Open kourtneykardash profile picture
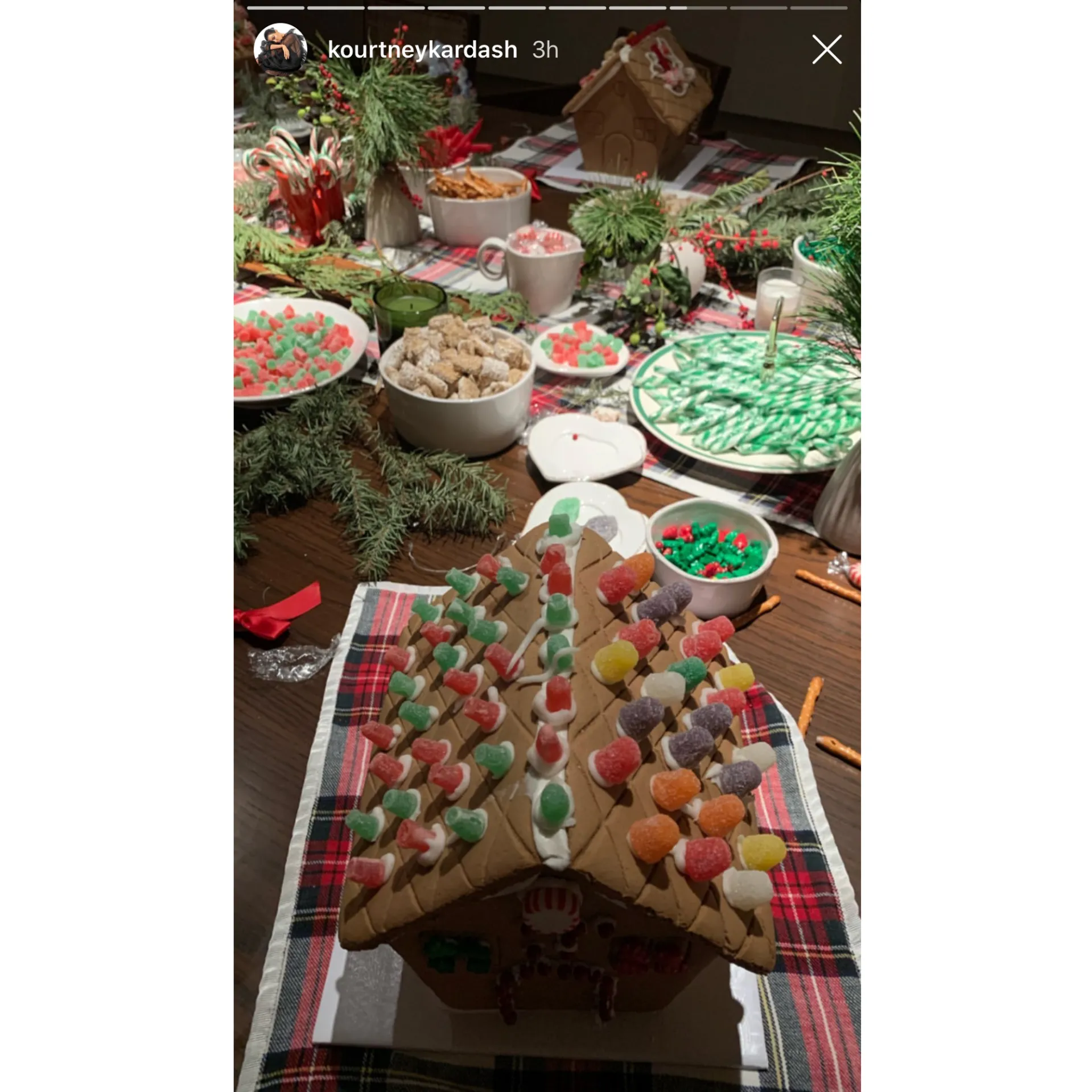 [280, 50]
